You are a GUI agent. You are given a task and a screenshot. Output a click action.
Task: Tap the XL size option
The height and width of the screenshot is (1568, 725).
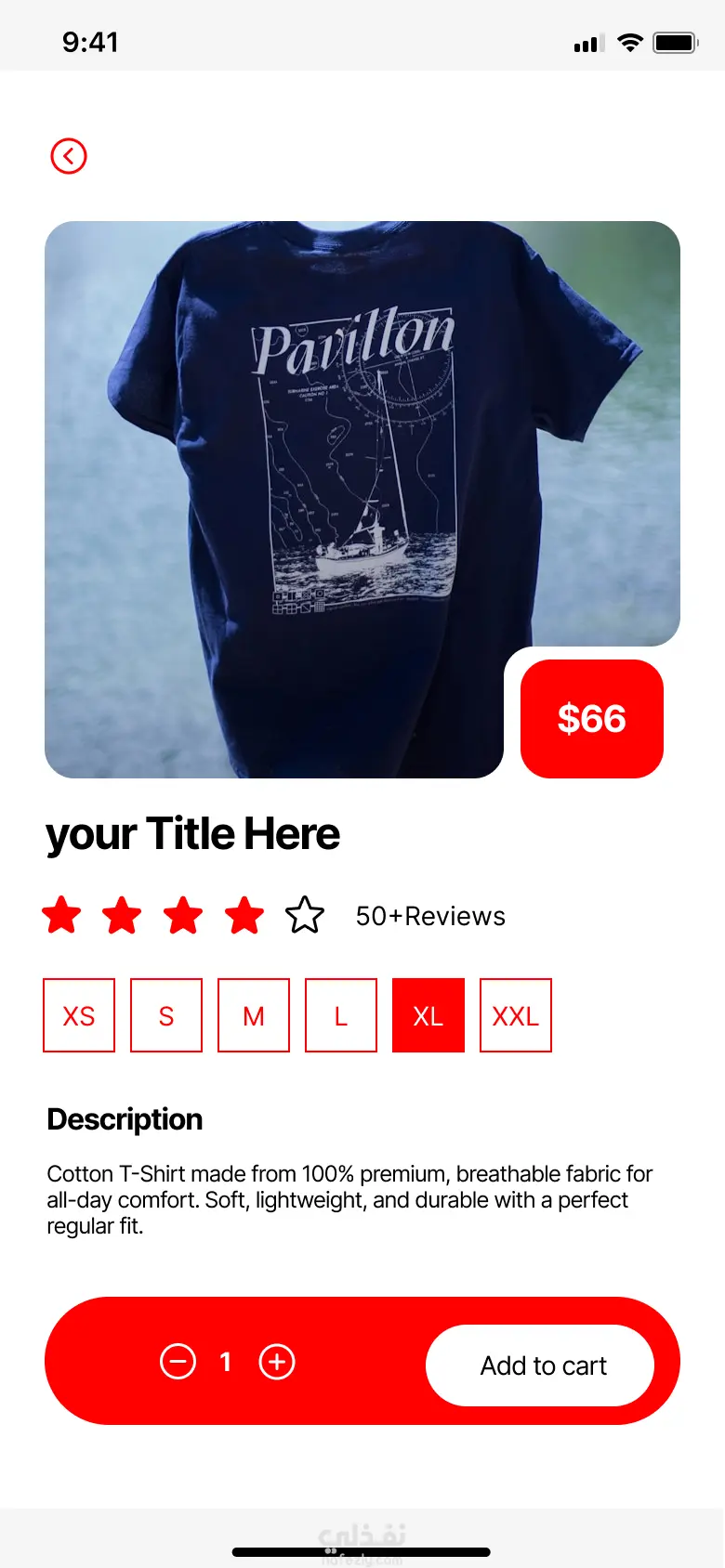(428, 1015)
